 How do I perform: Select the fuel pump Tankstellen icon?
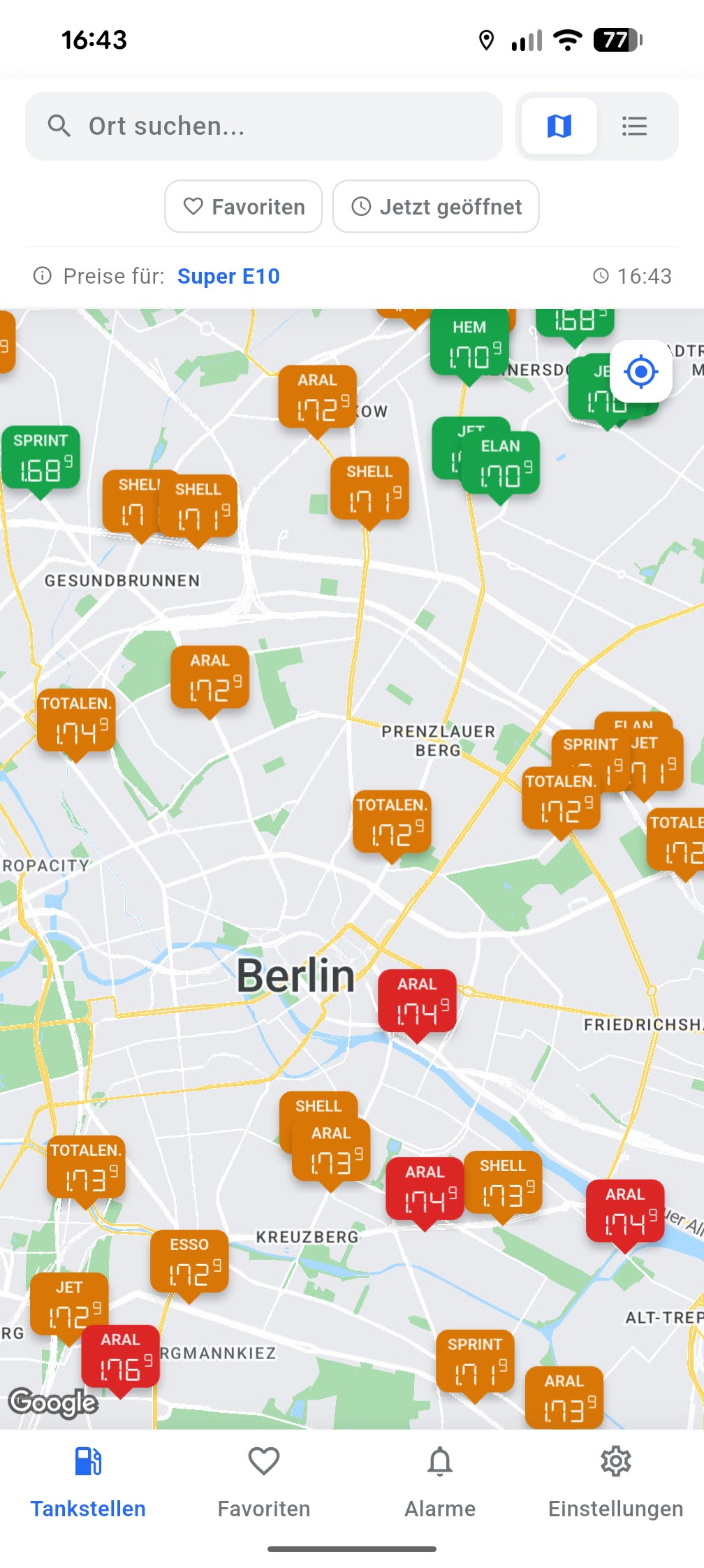[88, 1459]
